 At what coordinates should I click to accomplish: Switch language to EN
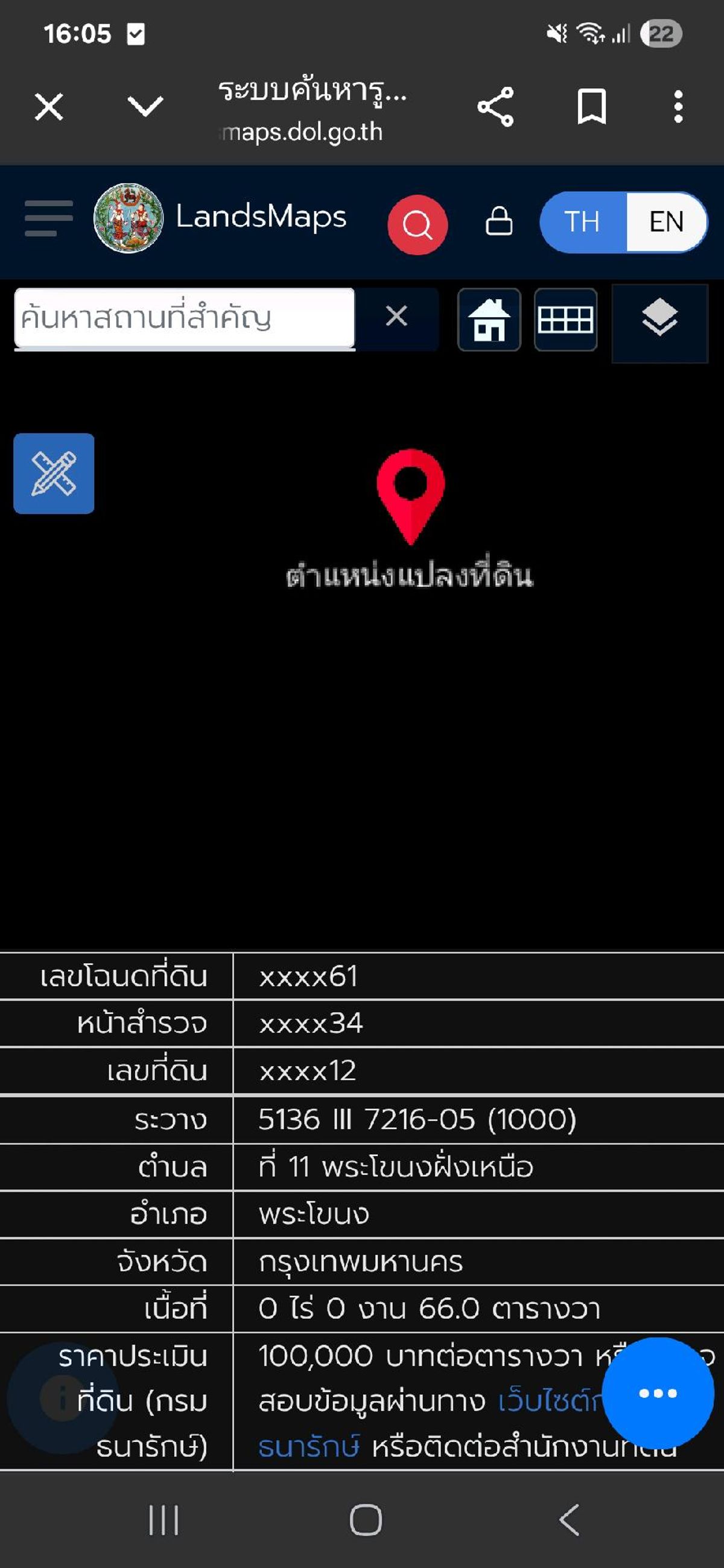[x=666, y=221]
